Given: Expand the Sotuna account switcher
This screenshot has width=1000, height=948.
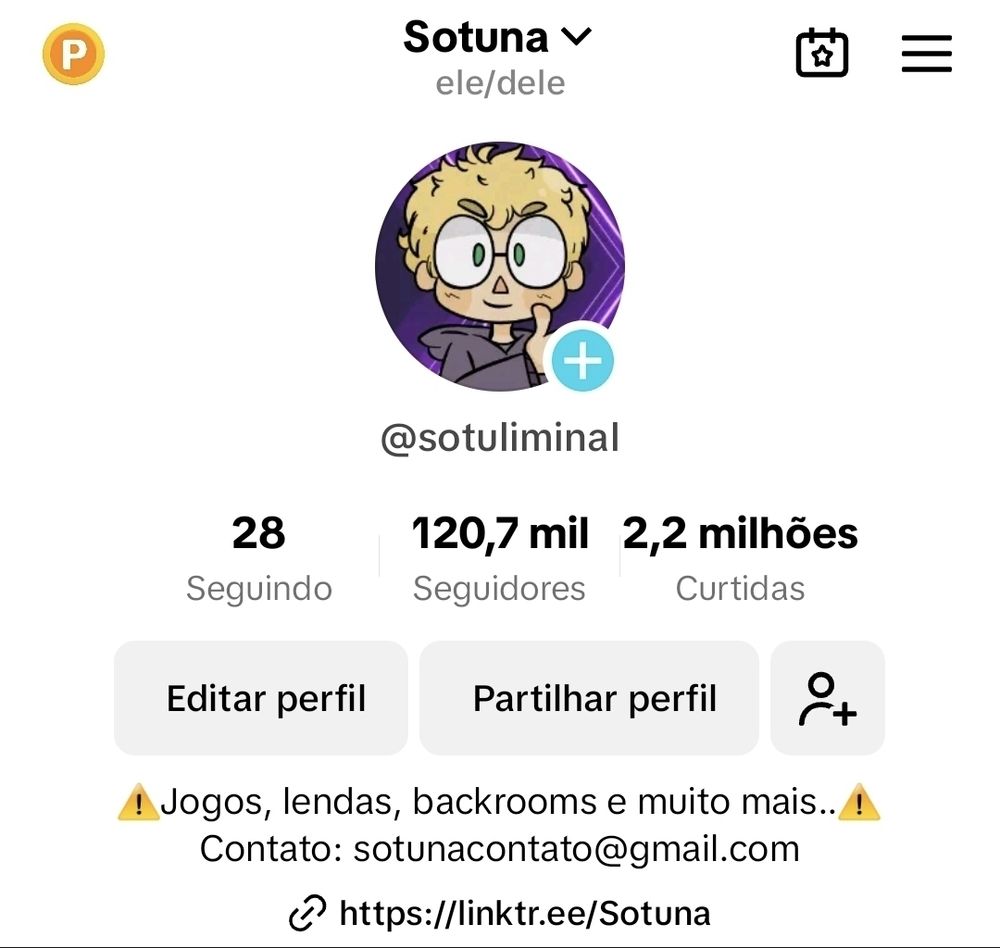Looking at the screenshot, I should tap(498, 38).
